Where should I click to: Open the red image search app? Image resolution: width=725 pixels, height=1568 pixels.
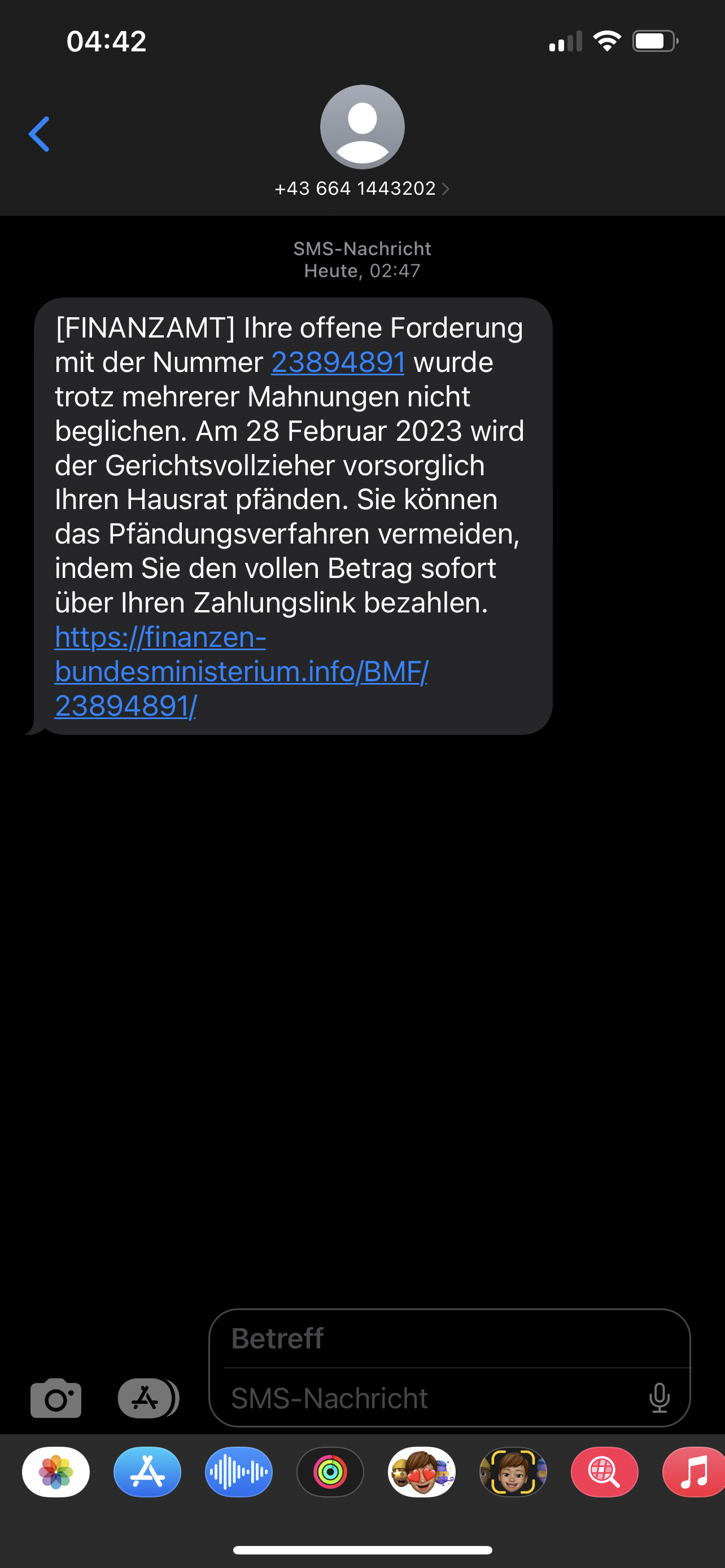point(605,1472)
